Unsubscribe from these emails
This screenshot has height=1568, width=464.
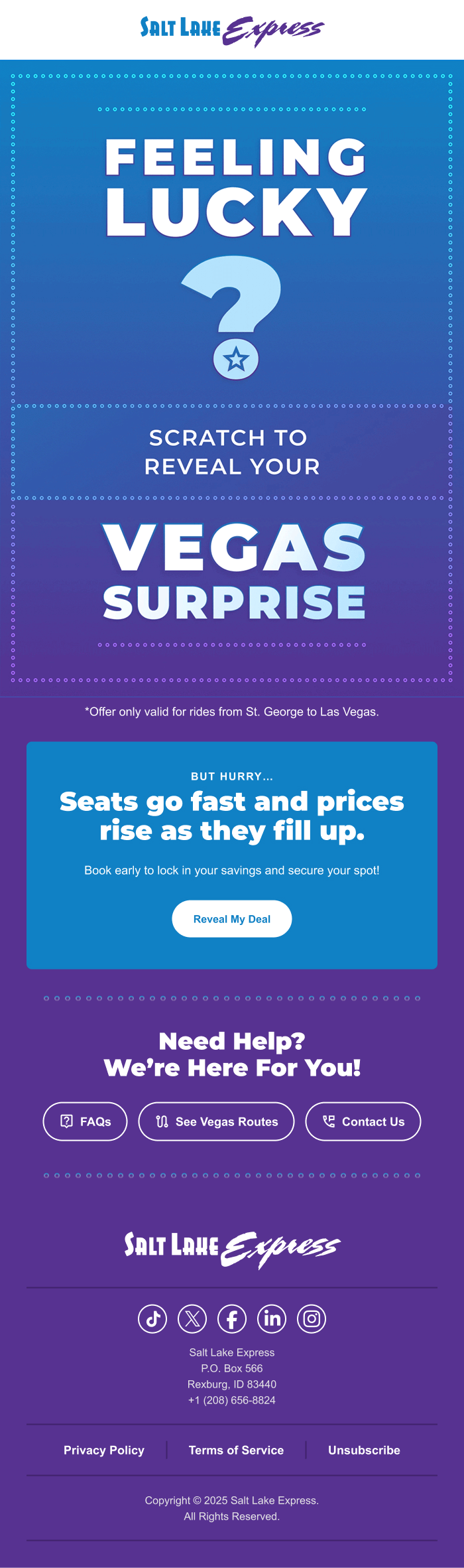pyautogui.click(x=364, y=1450)
